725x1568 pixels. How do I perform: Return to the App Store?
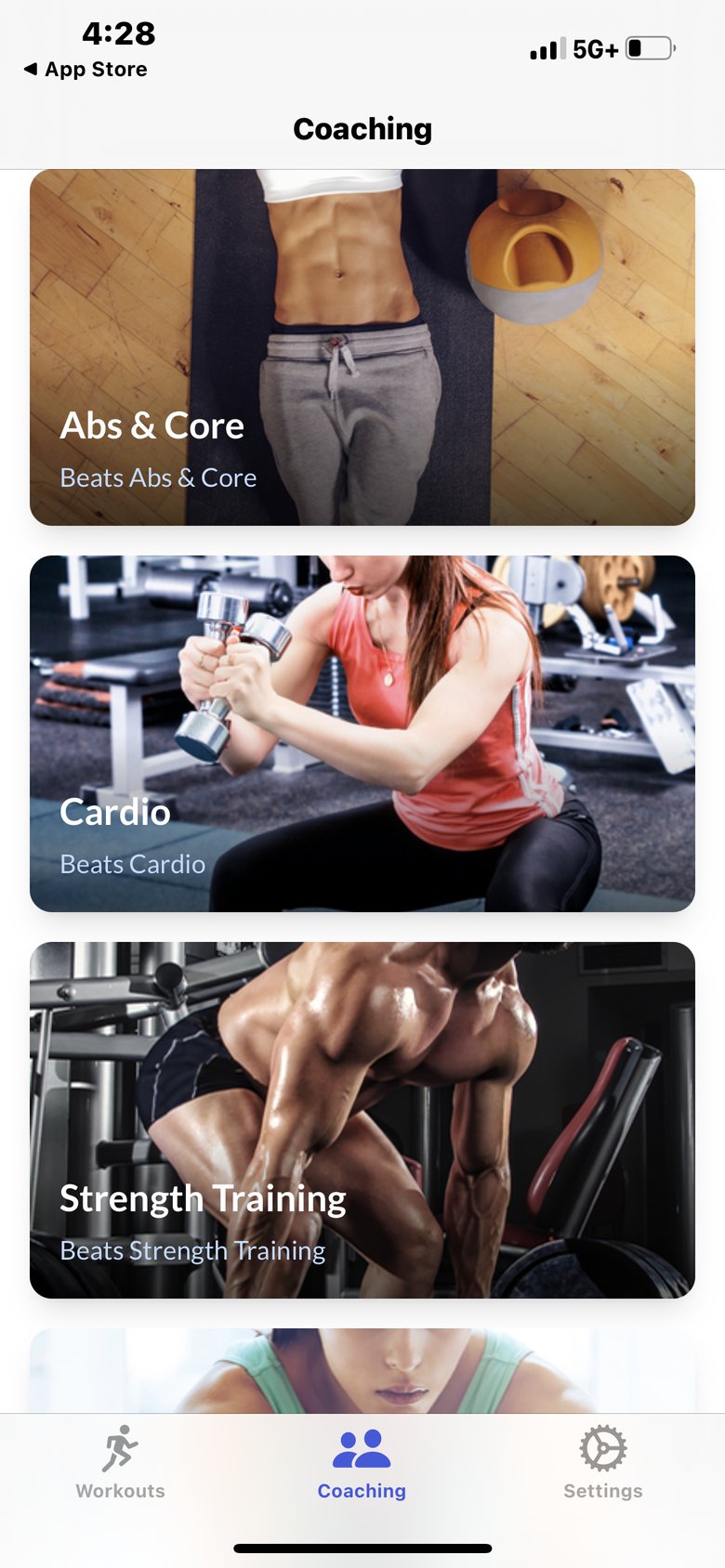click(x=86, y=70)
